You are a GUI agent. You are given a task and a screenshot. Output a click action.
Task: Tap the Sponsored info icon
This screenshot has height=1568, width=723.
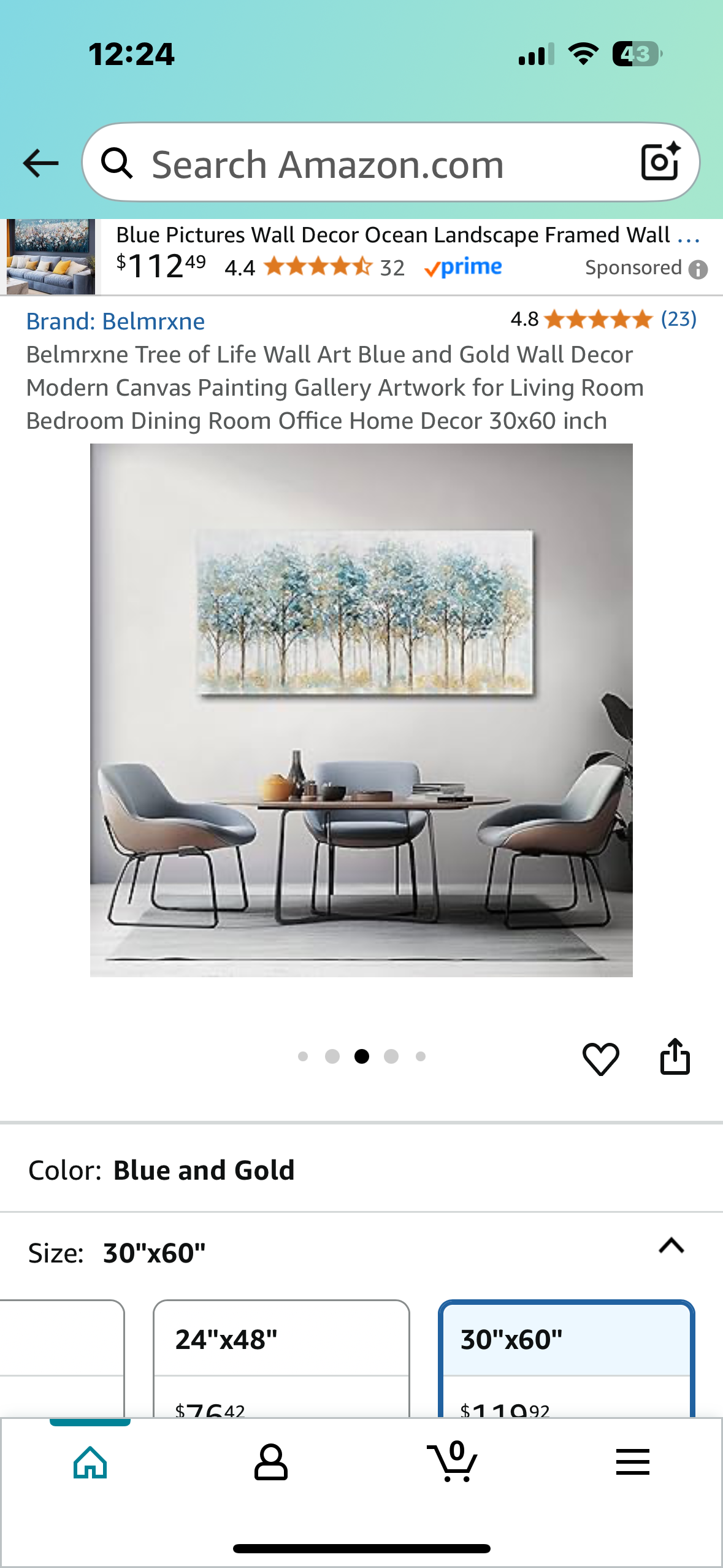point(698,269)
